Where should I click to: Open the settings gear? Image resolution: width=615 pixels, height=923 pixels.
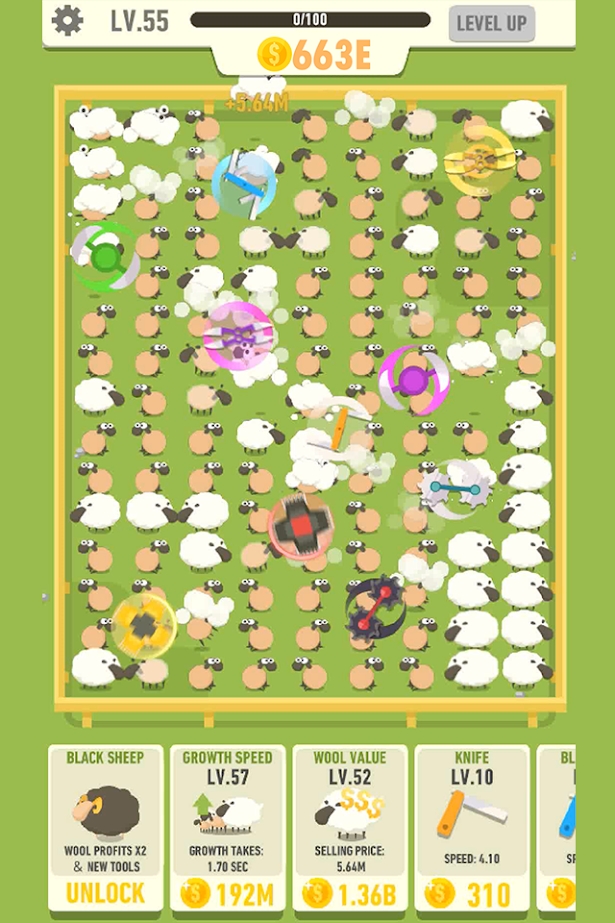(68, 21)
